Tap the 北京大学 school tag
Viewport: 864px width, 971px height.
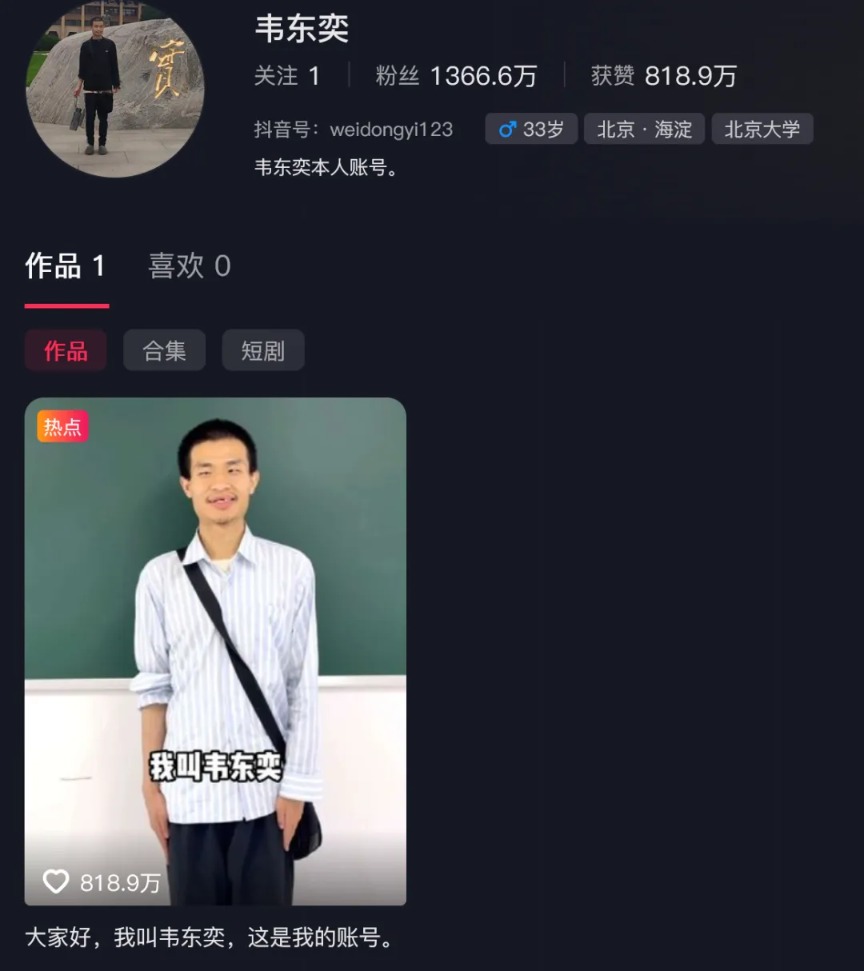(x=762, y=129)
